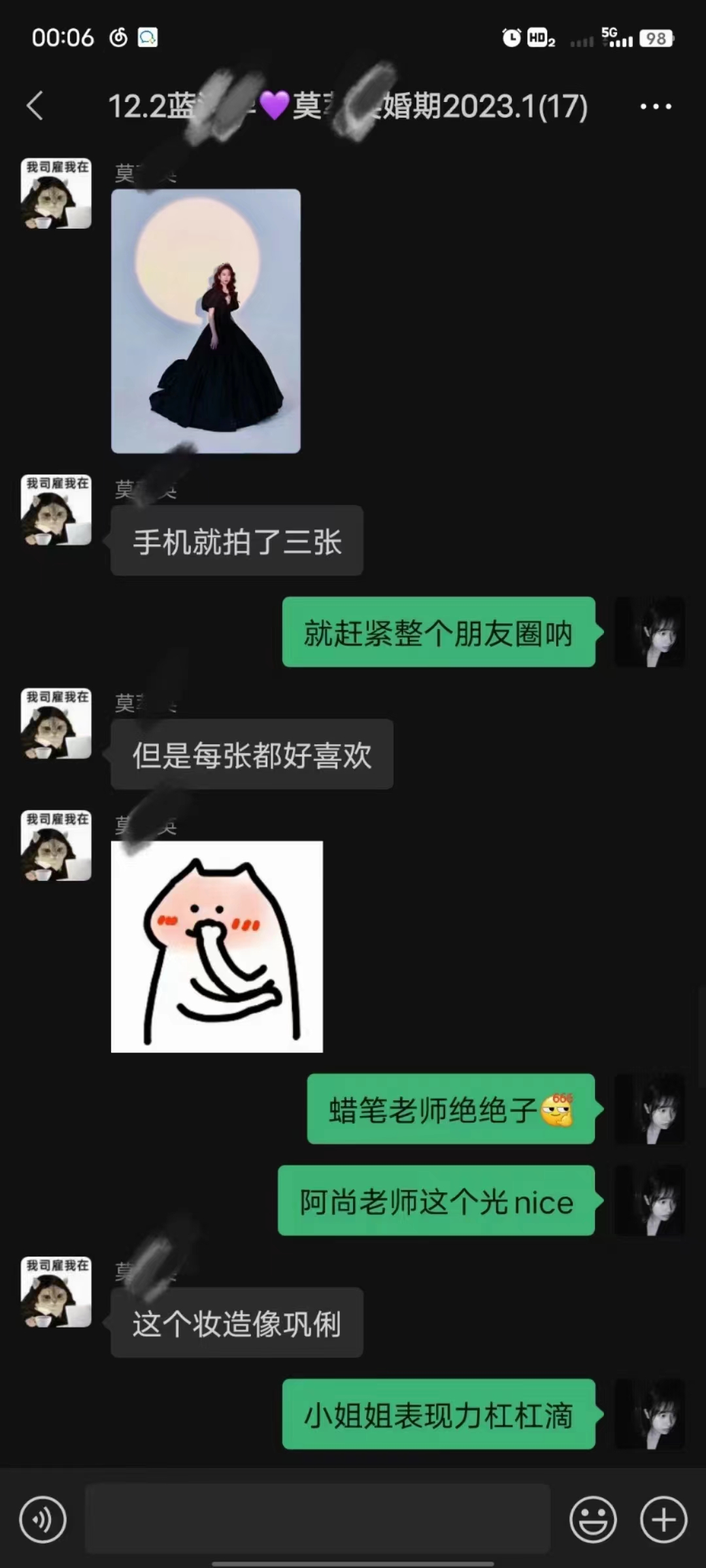This screenshot has width=706, height=1568.
Task: Open the group chat options menu
Action: click(656, 106)
